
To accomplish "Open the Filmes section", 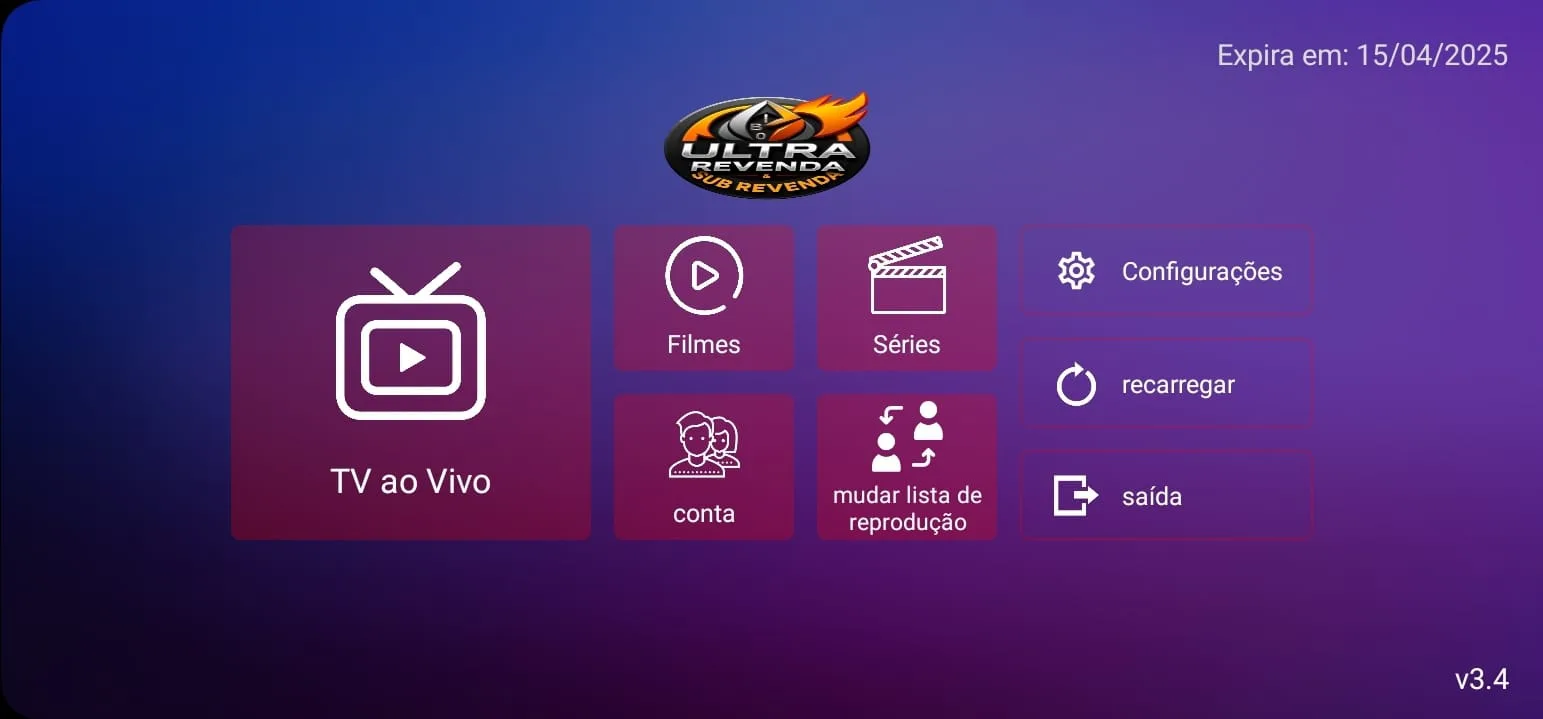I will [x=704, y=298].
